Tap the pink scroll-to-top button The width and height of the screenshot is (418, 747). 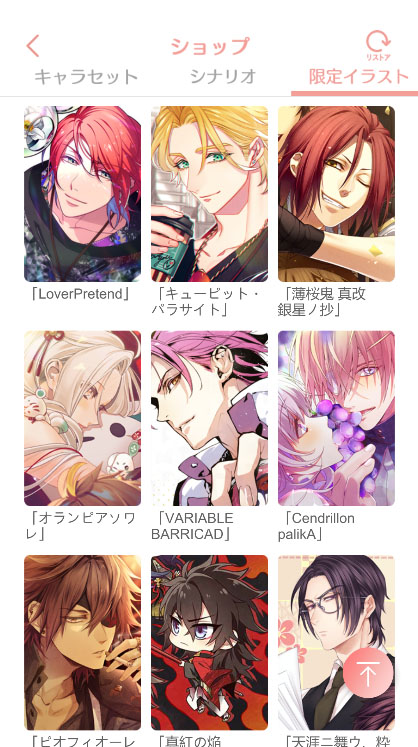click(x=368, y=673)
